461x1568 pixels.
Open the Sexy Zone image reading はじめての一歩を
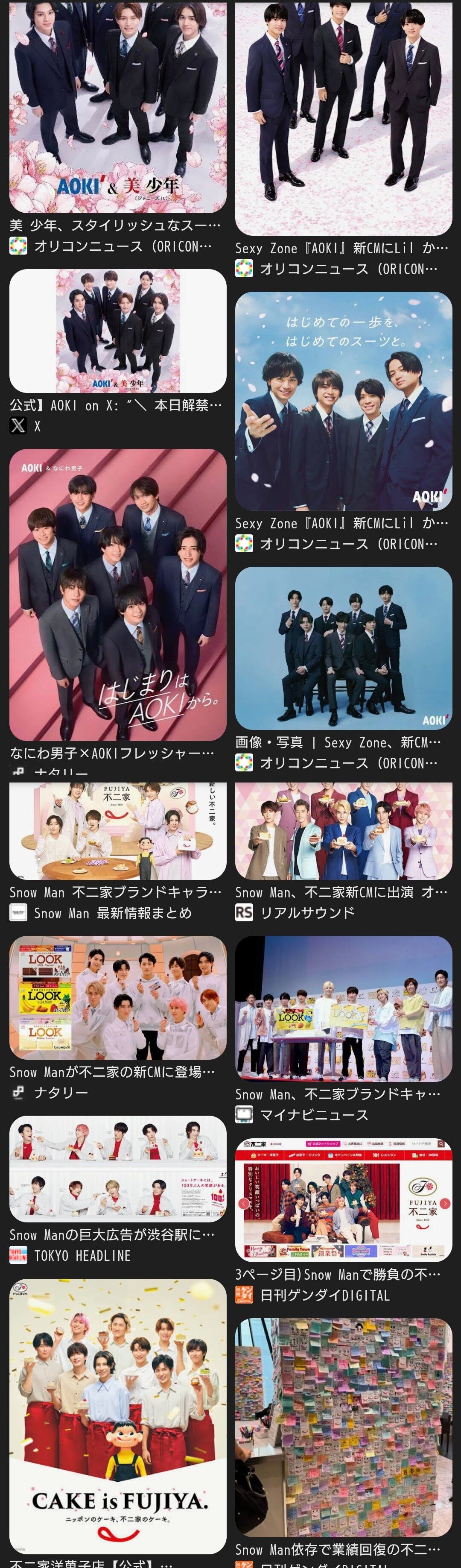tap(344, 401)
